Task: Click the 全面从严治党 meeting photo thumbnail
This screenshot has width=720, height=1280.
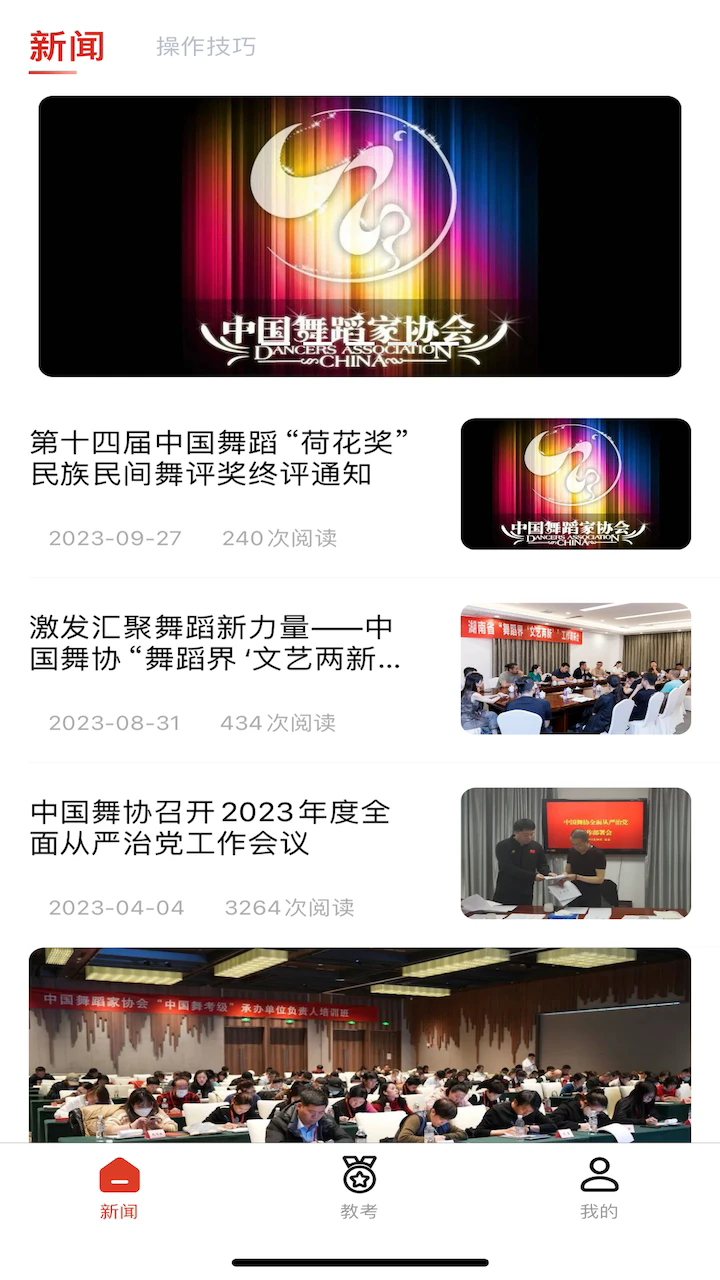Action: coord(577,850)
